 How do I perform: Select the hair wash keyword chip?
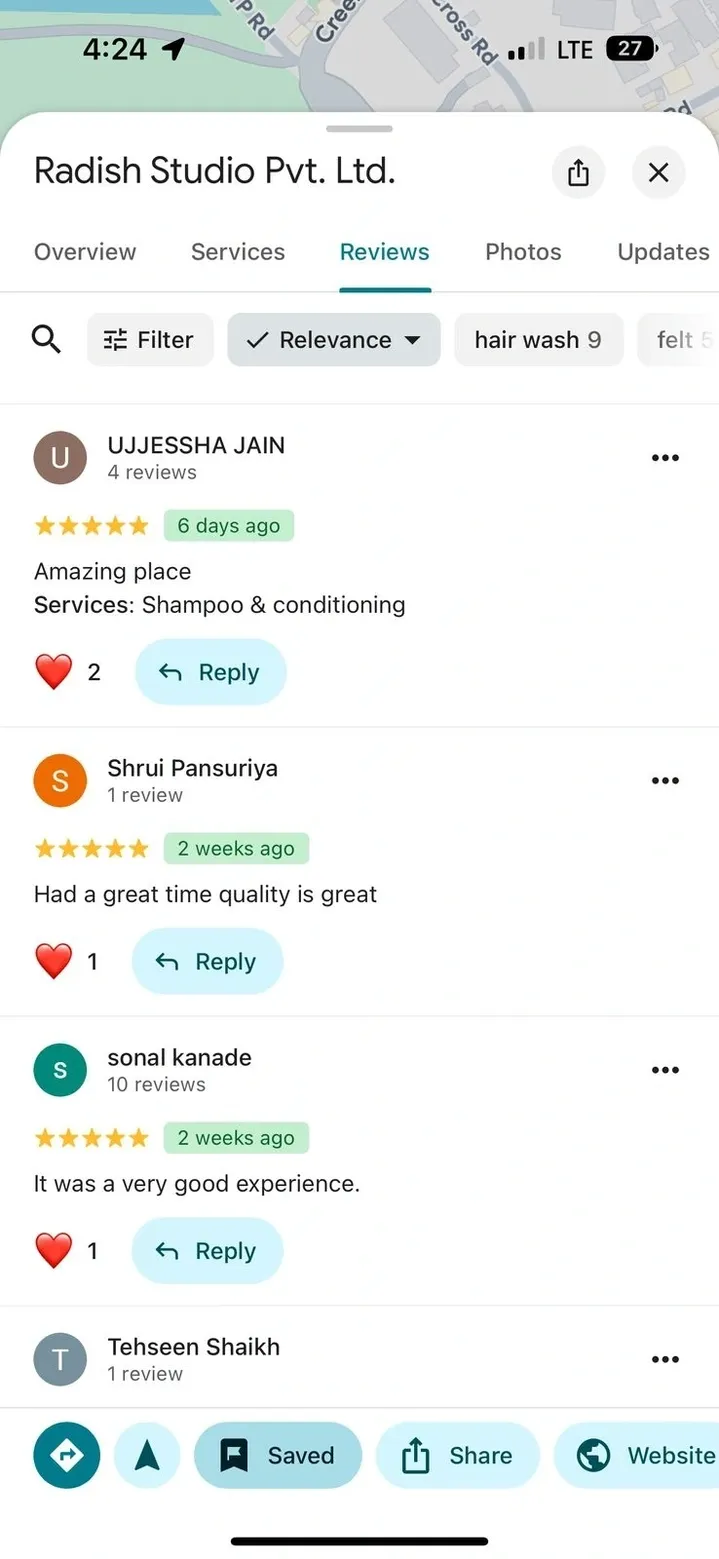[538, 340]
